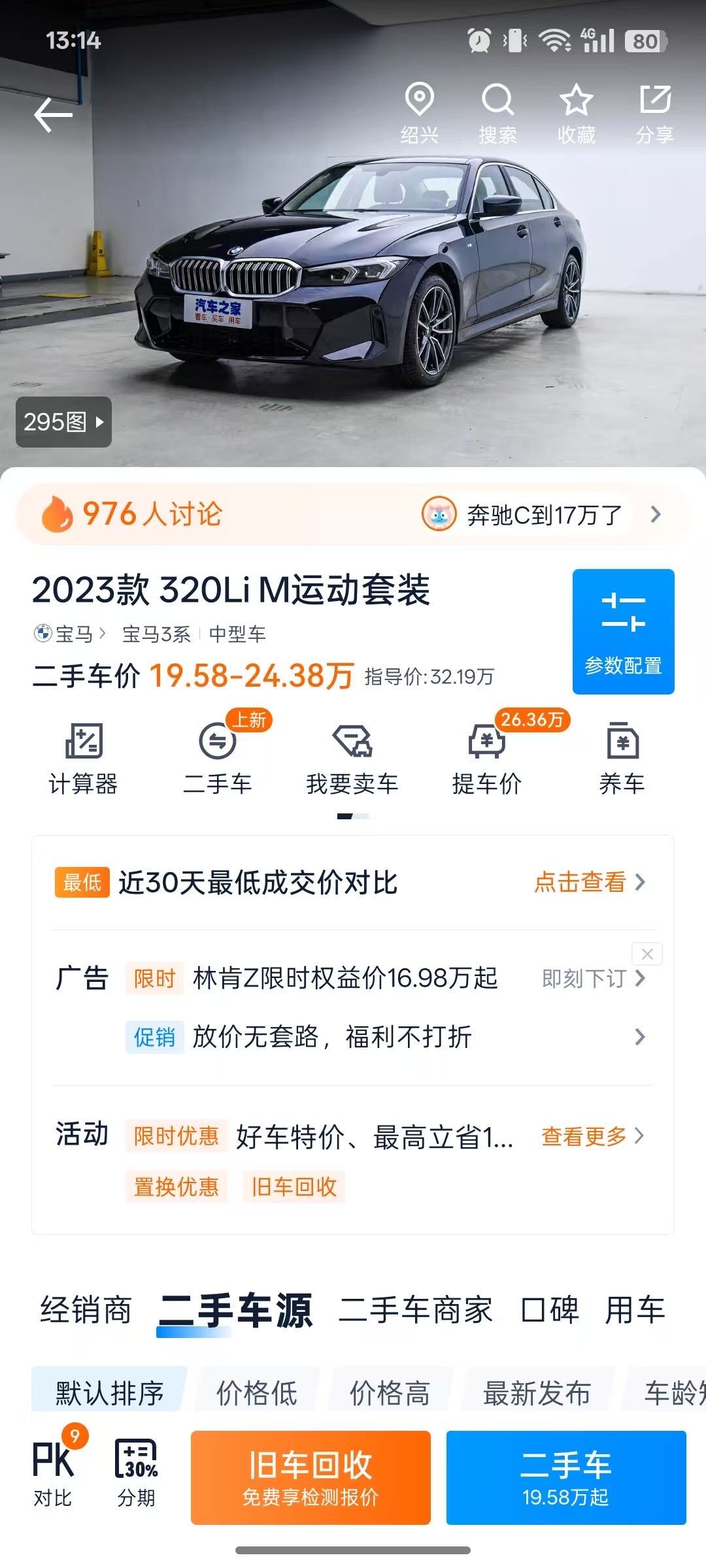
Task: Share this car via 分享
Action: click(654, 114)
